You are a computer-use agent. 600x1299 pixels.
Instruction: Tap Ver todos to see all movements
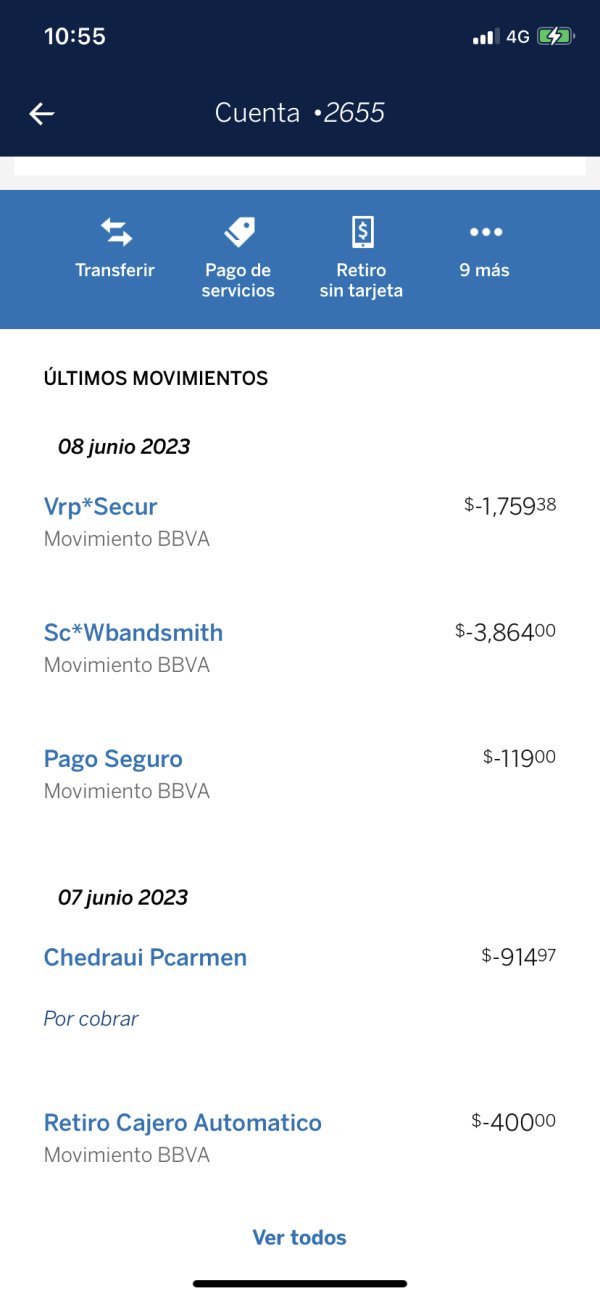pos(300,1237)
